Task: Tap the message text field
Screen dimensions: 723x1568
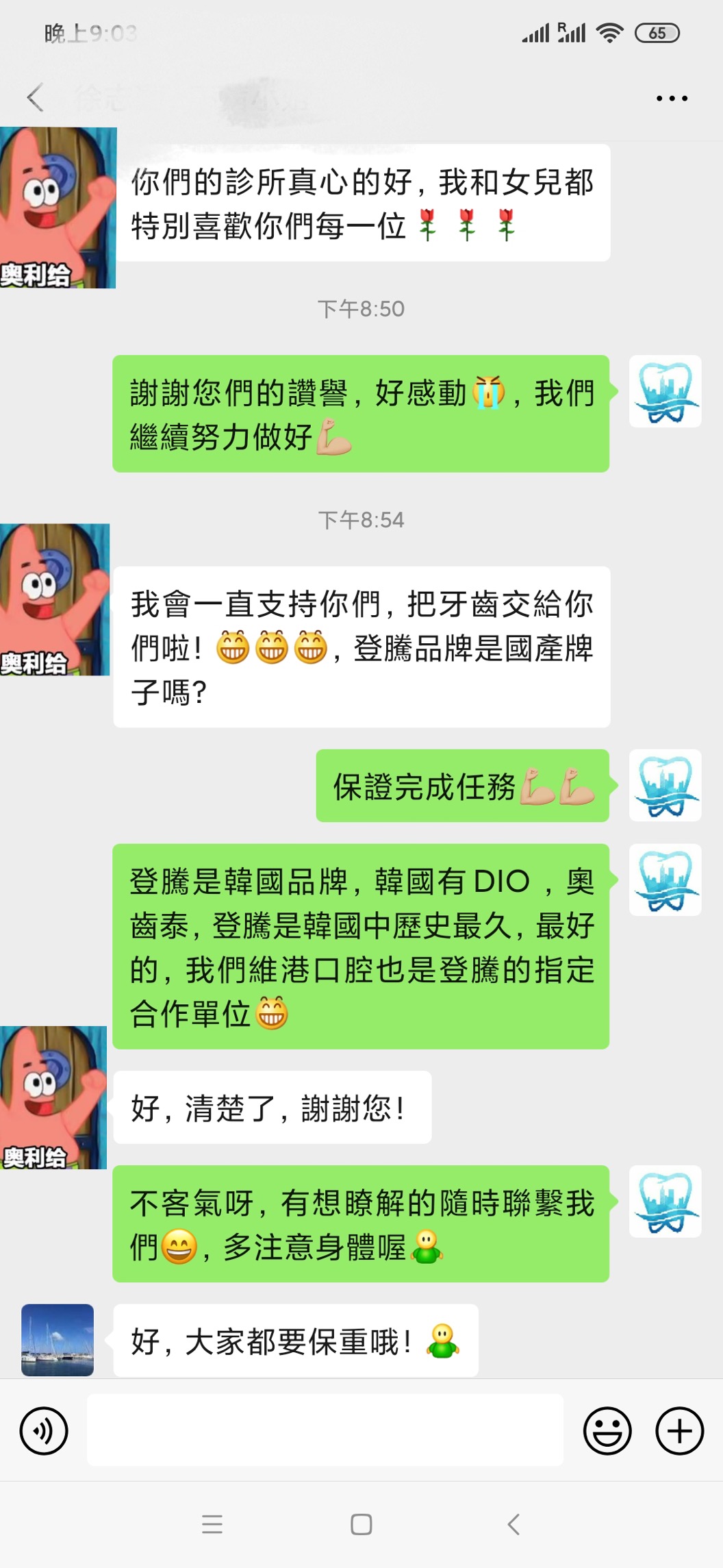Action: point(325,1430)
